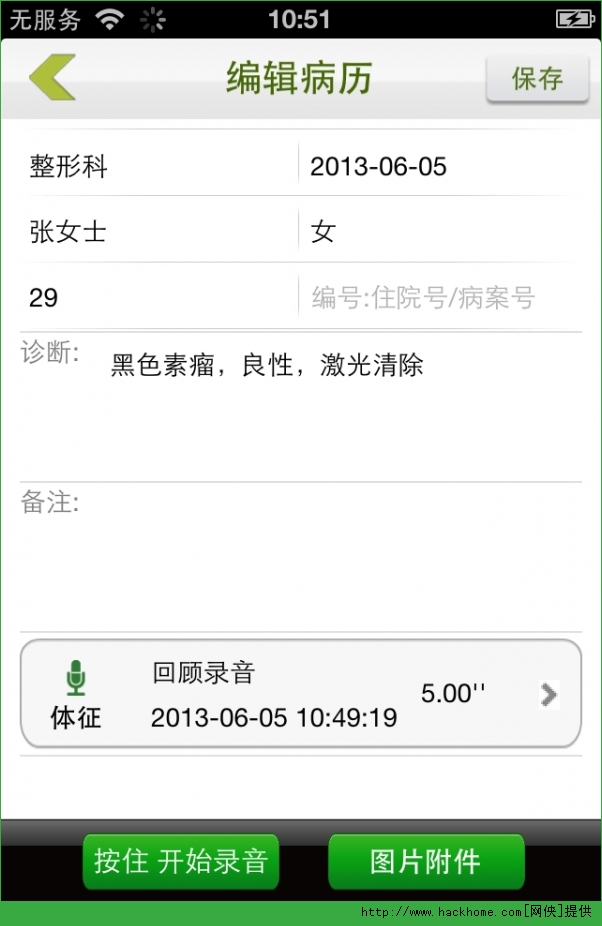Edit the department field 整形科
602x926 pixels.
pyautogui.click(x=160, y=166)
